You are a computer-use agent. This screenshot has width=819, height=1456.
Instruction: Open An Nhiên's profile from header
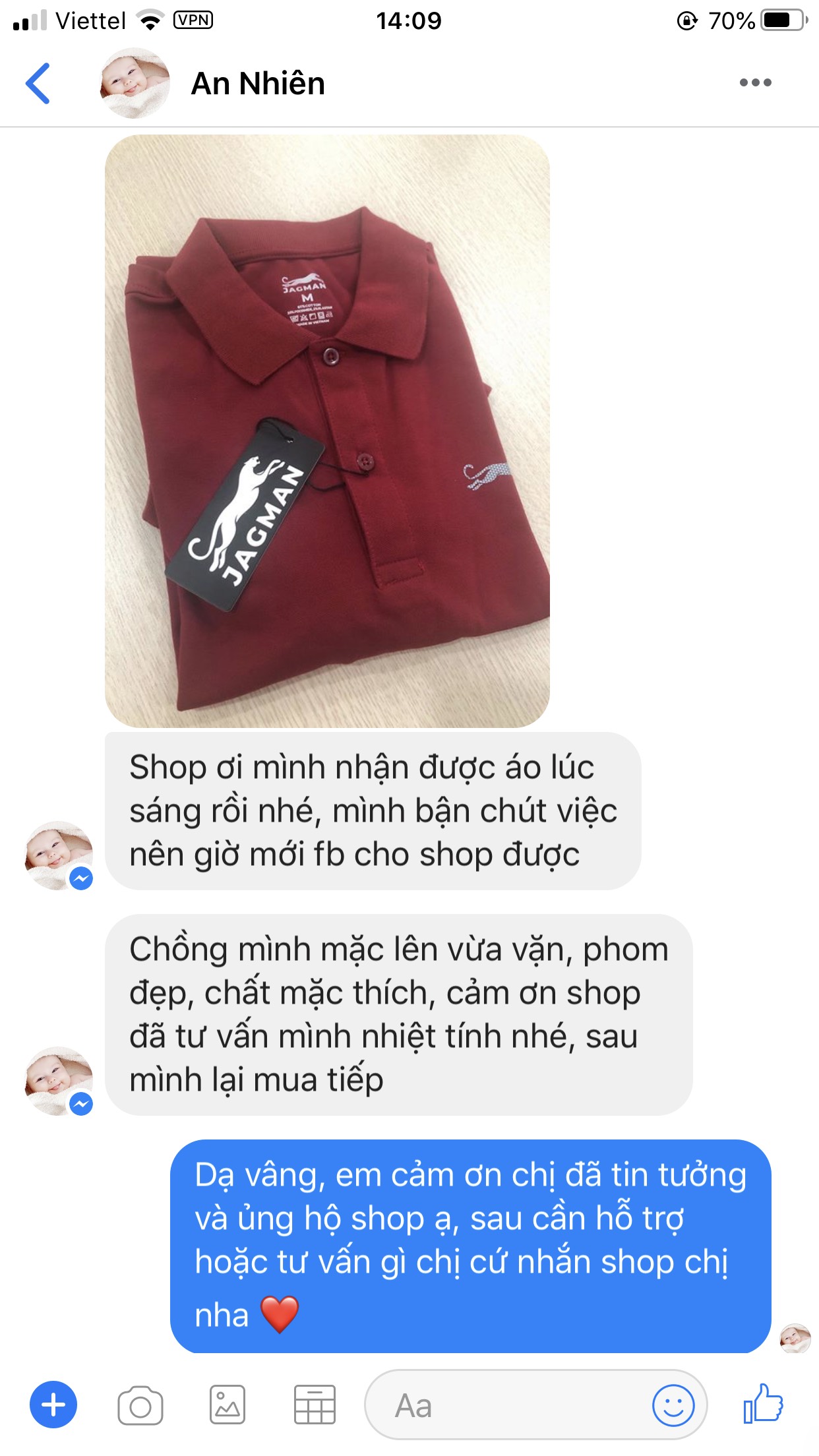pyautogui.click(x=257, y=84)
